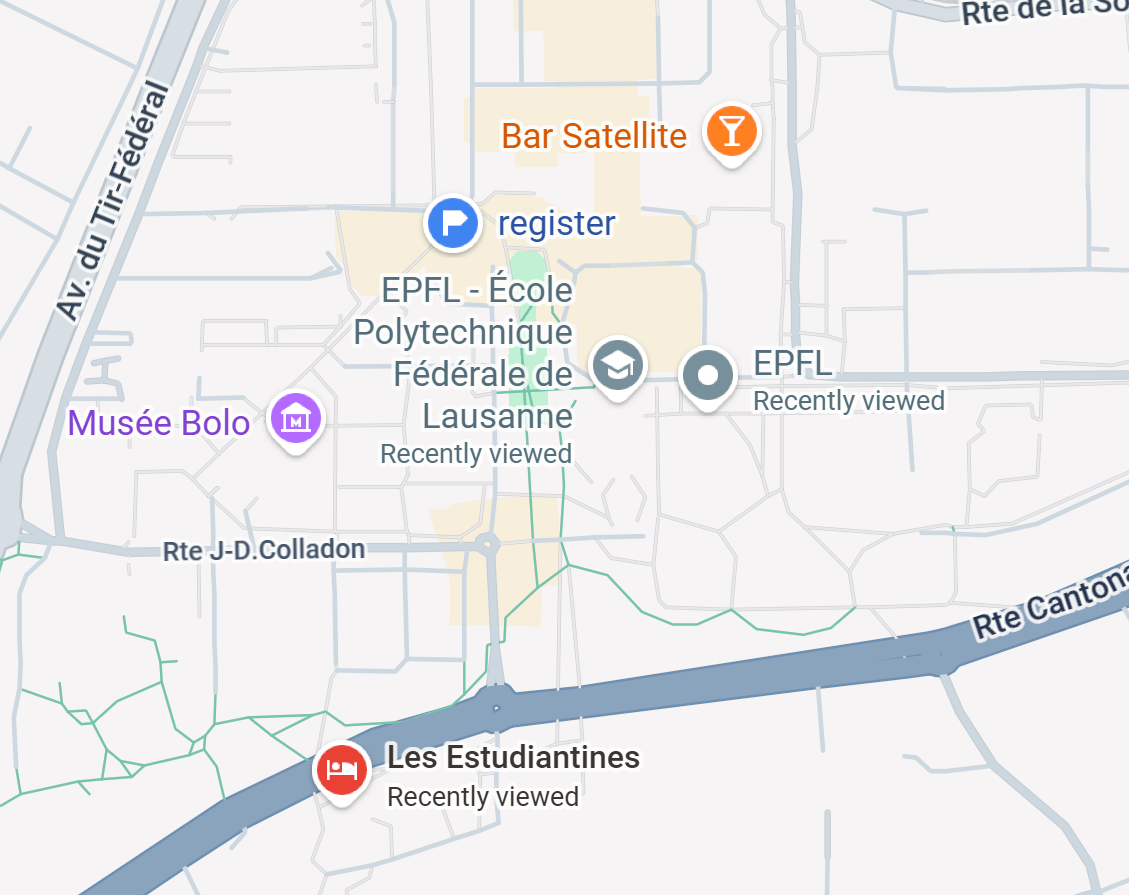Screen dimensions: 1129x895
Task: Tap the EPFL university graduation-cap marker
Action: coord(619,365)
